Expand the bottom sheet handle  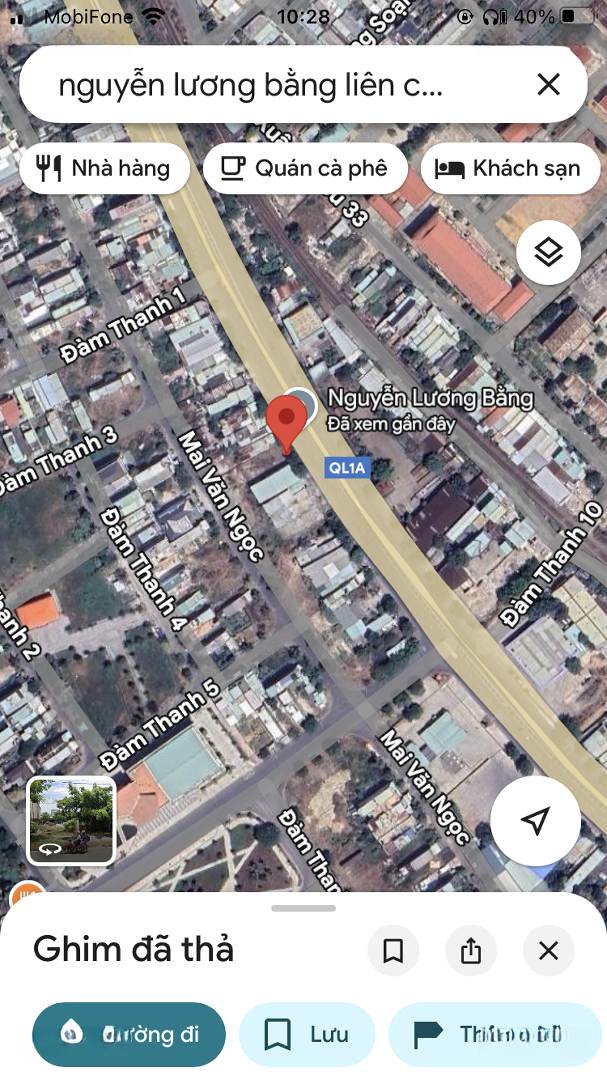303,908
